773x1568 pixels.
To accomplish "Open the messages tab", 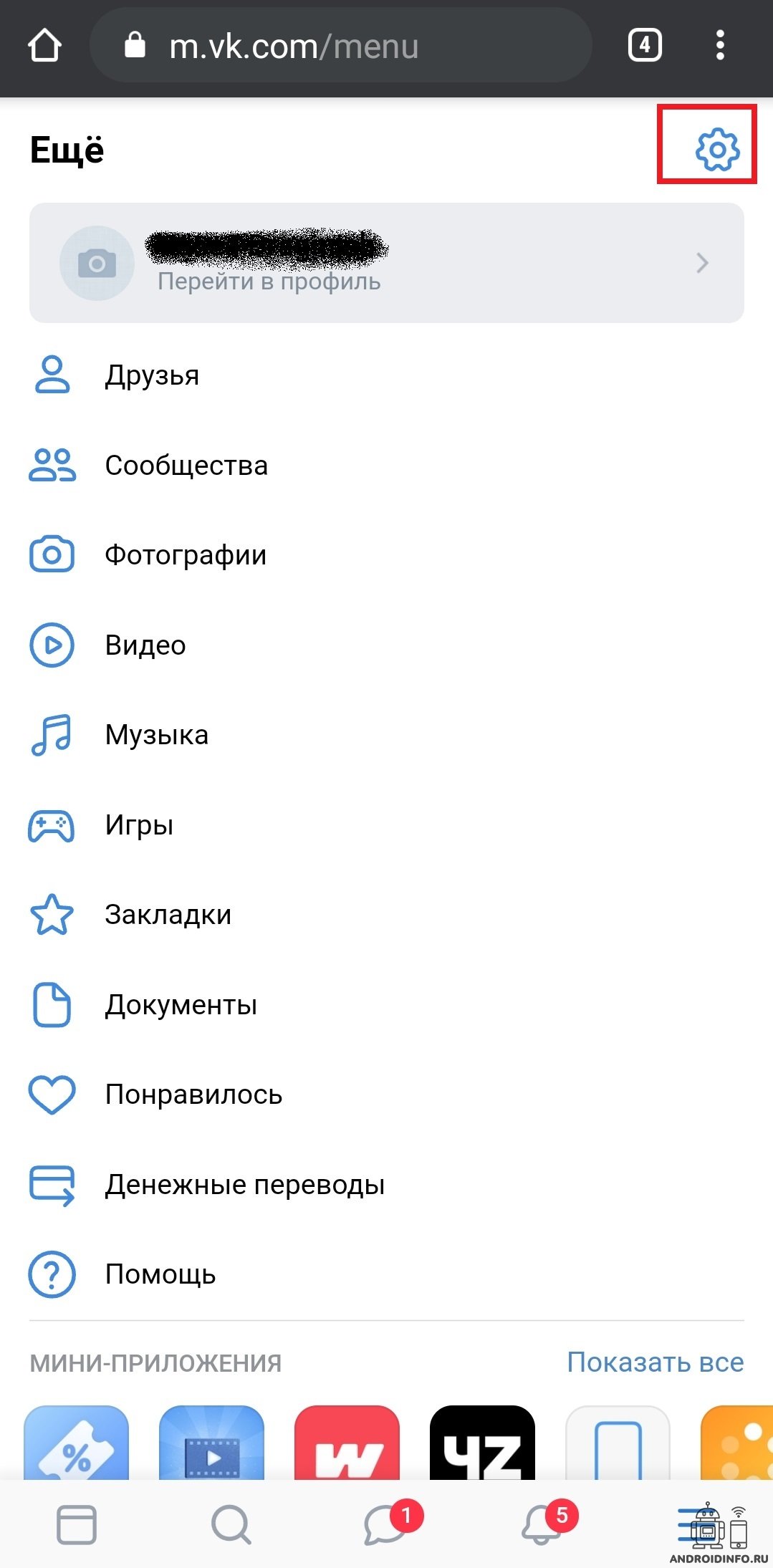I will point(386,1524).
